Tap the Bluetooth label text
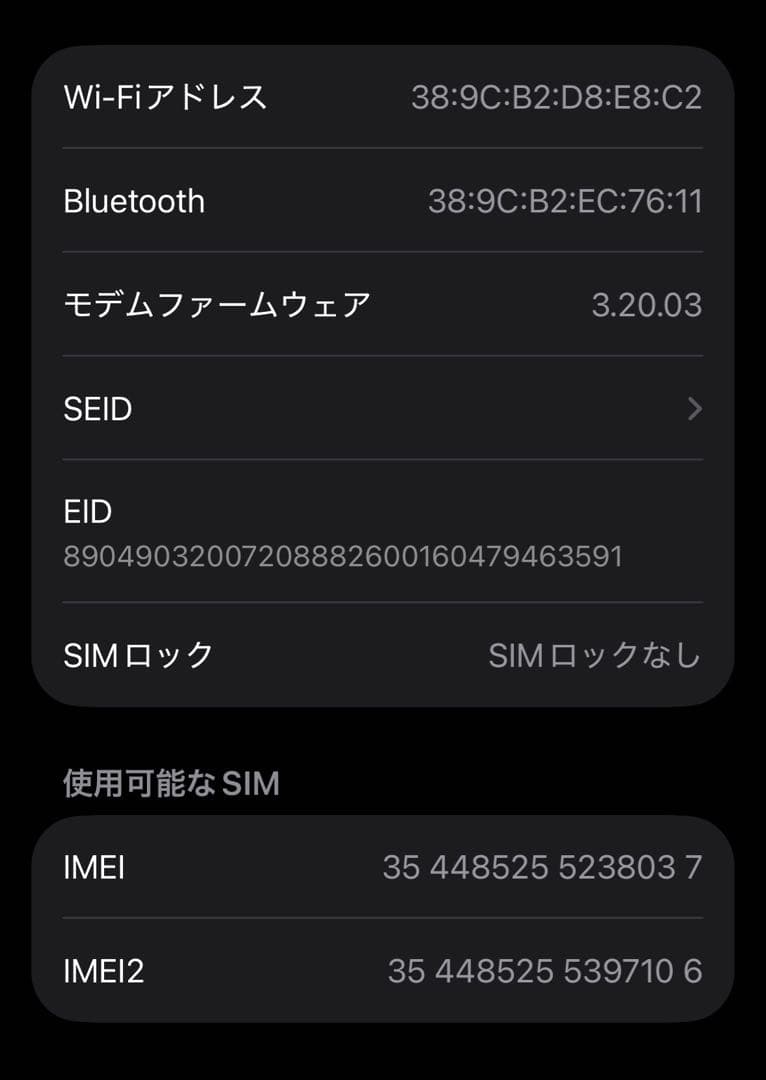The width and height of the screenshot is (766, 1080). click(x=135, y=201)
